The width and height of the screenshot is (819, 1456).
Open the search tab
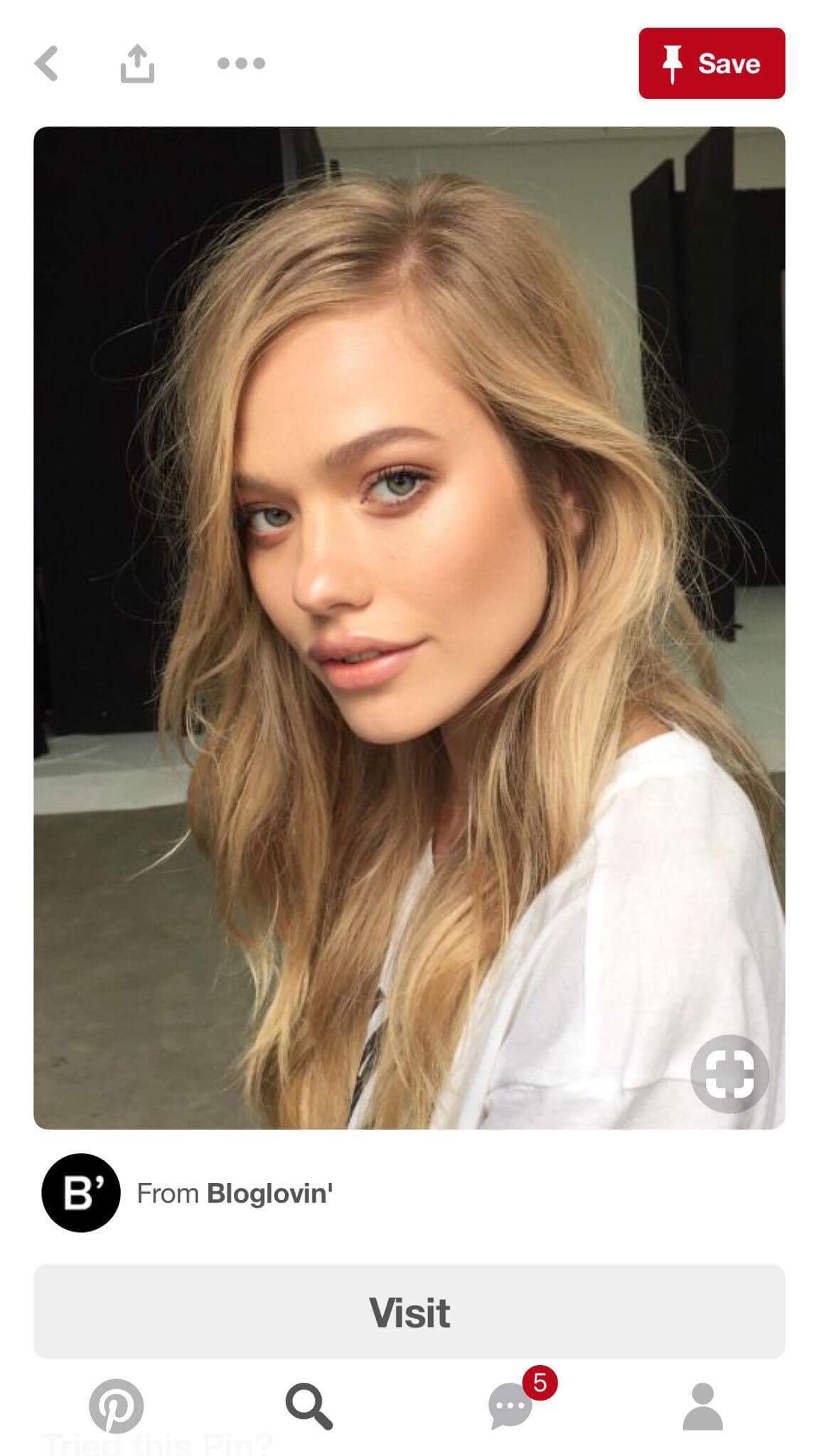click(309, 1406)
